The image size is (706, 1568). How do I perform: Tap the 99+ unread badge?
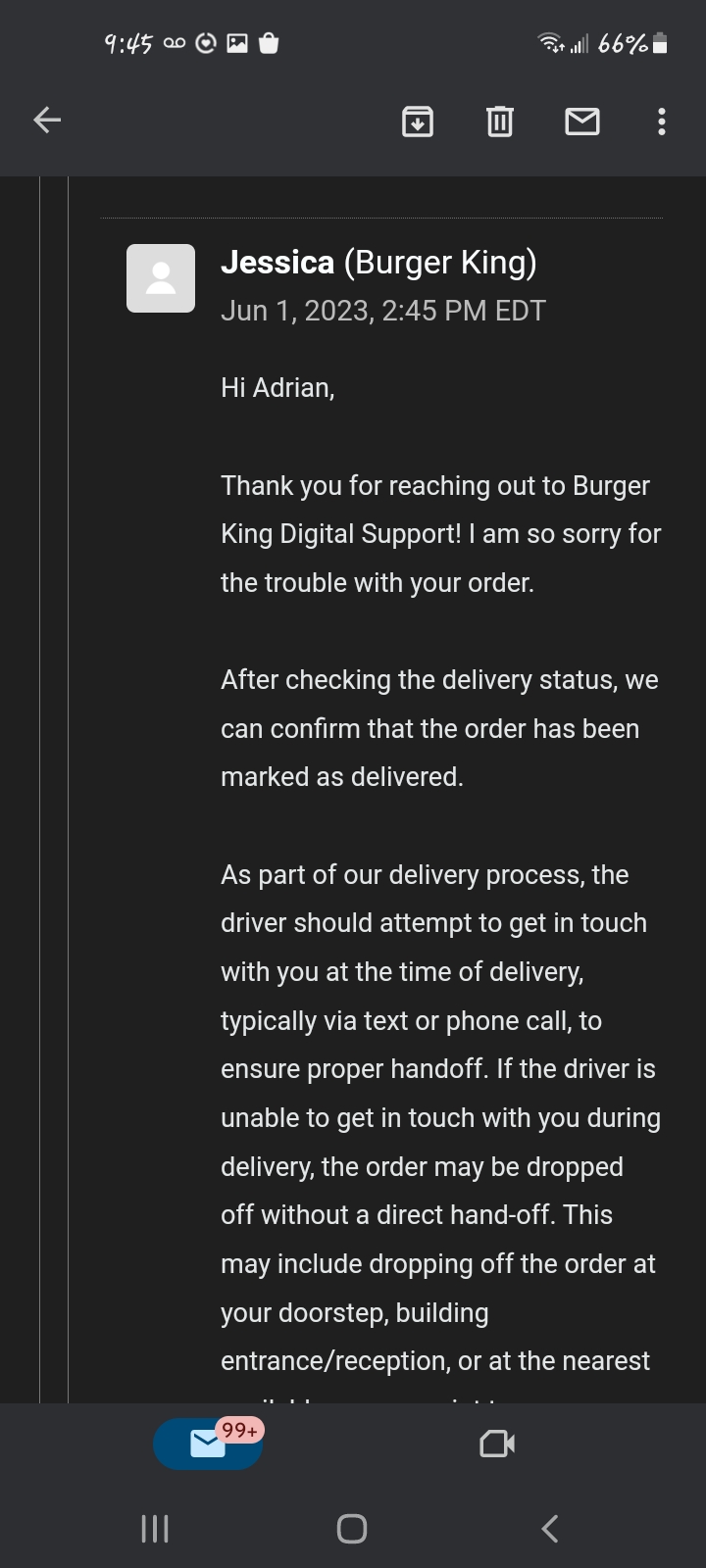coord(242,1428)
